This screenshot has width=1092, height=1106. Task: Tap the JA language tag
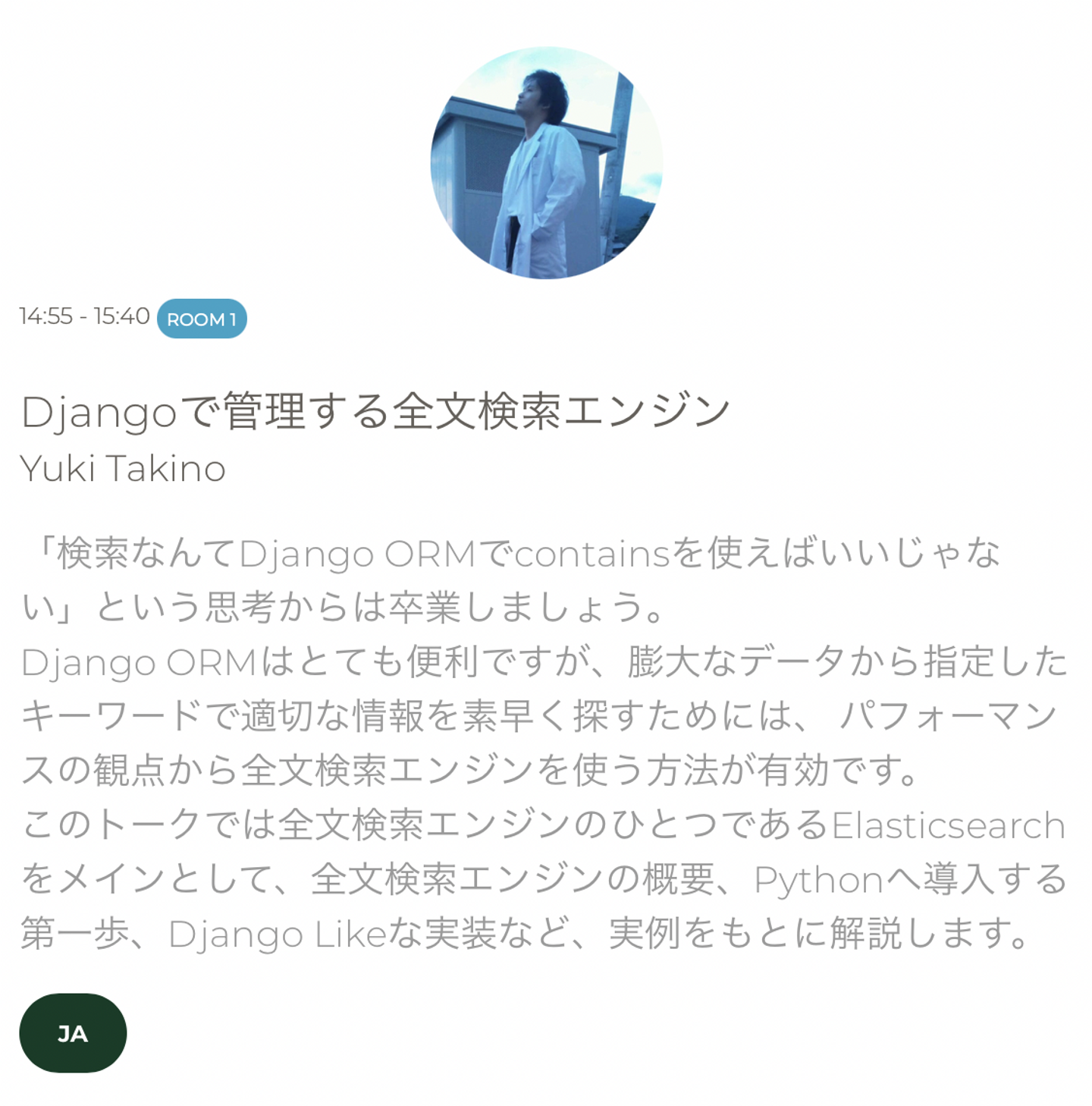click(x=73, y=1033)
